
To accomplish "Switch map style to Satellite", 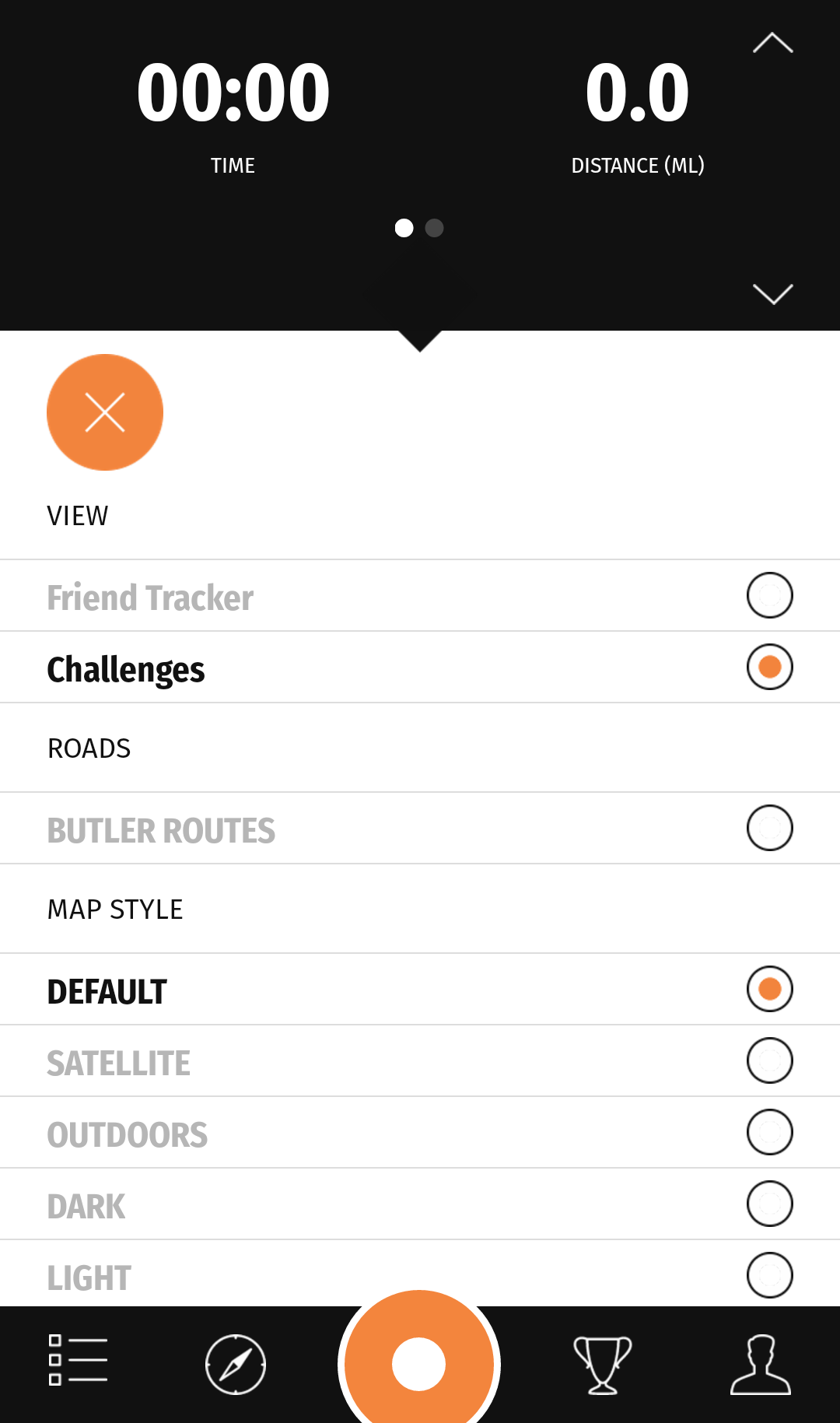I will [769, 1061].
